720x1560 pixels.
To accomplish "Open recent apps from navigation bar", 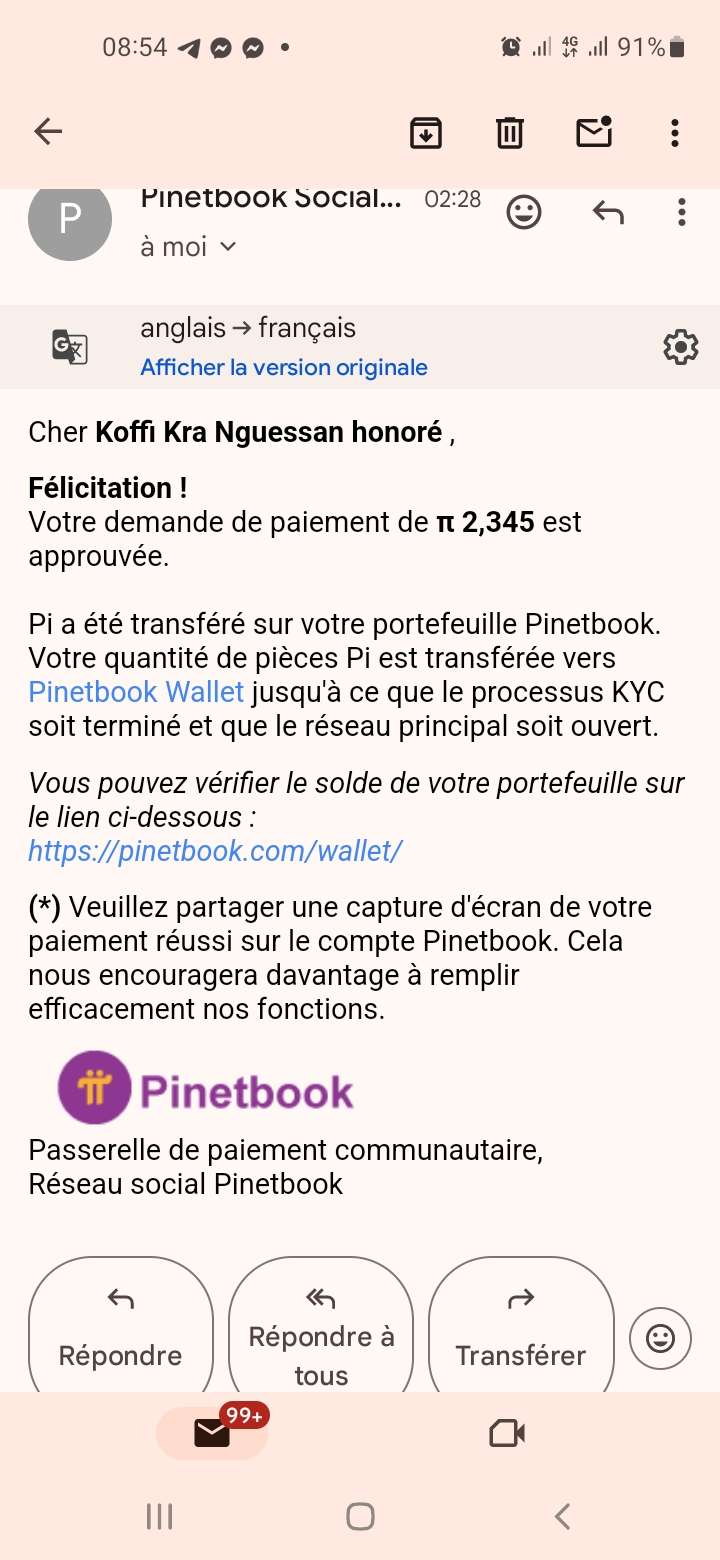I will coord(160,1517).
